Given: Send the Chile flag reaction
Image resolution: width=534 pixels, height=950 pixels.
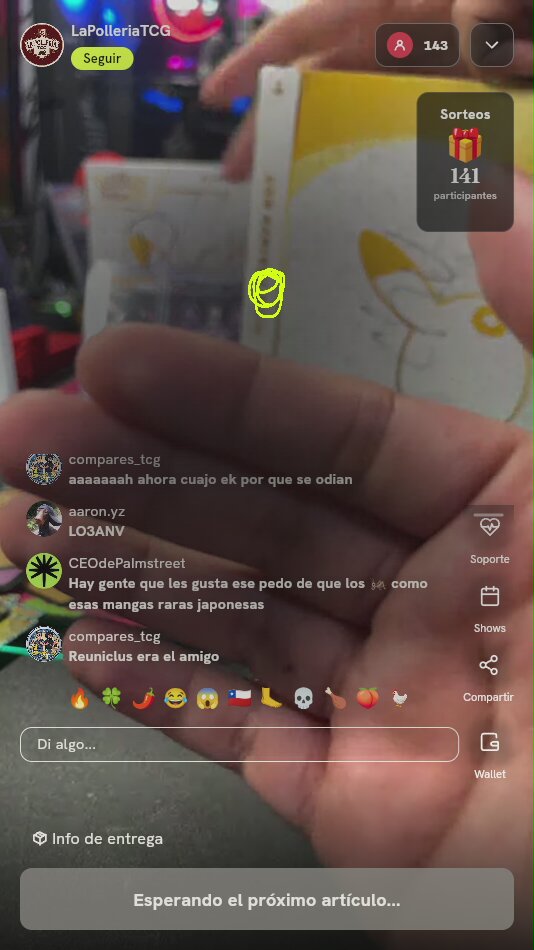Looking at the screenshot, I should [239, 699].
